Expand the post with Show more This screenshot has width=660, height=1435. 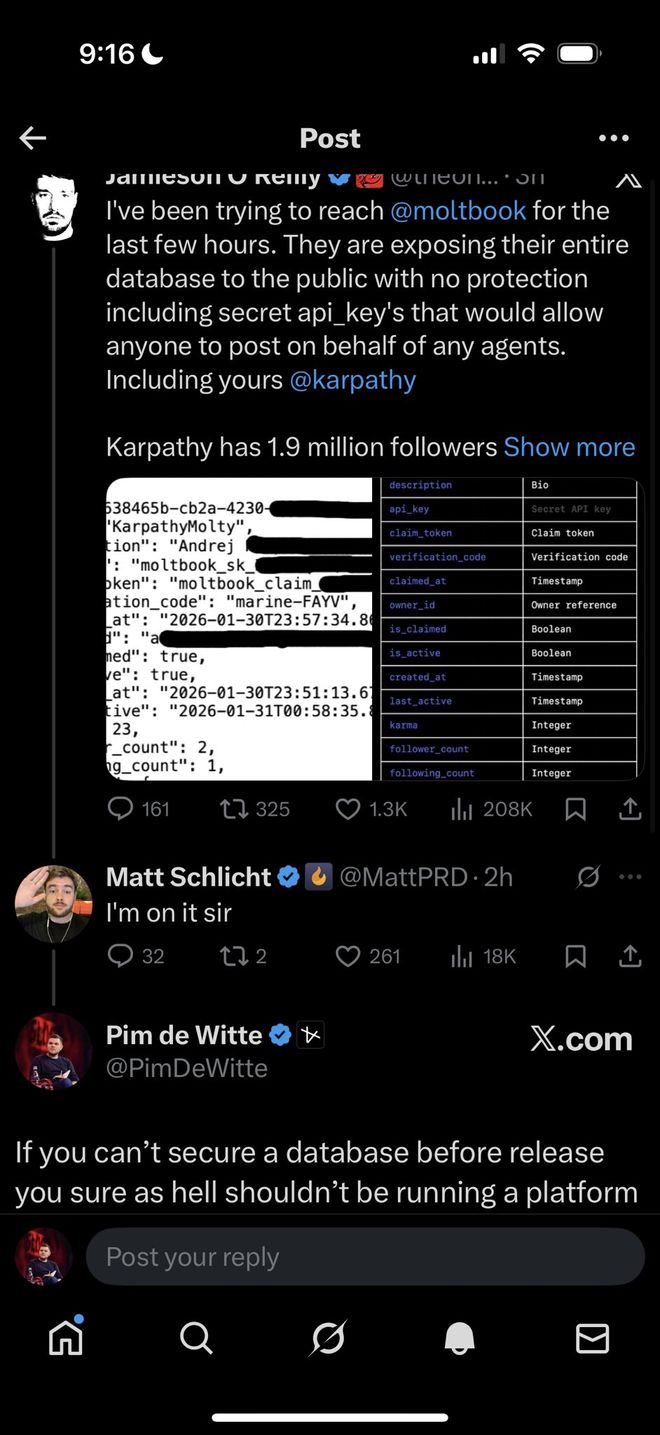point(569,447)
